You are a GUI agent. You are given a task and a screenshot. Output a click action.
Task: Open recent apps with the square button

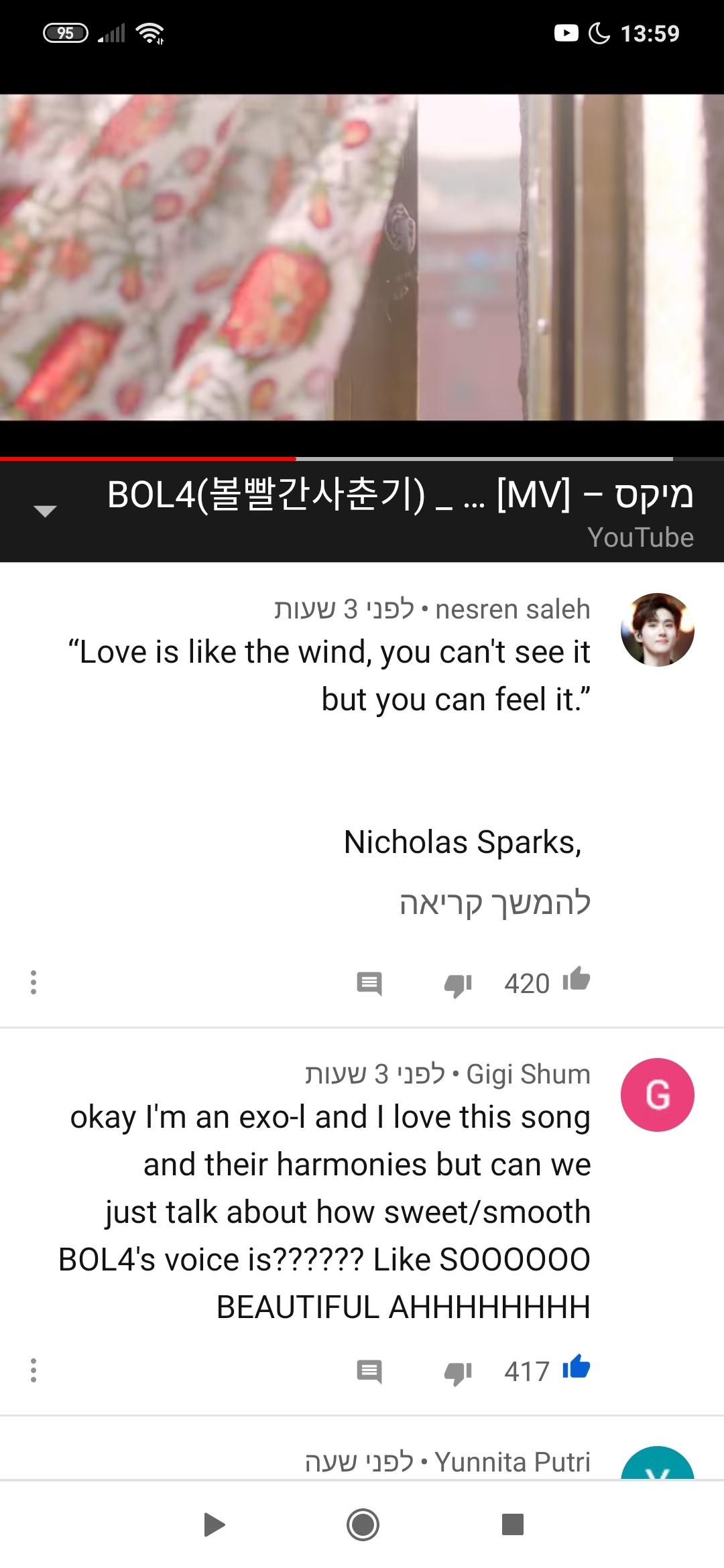[x=513, y=1524]
